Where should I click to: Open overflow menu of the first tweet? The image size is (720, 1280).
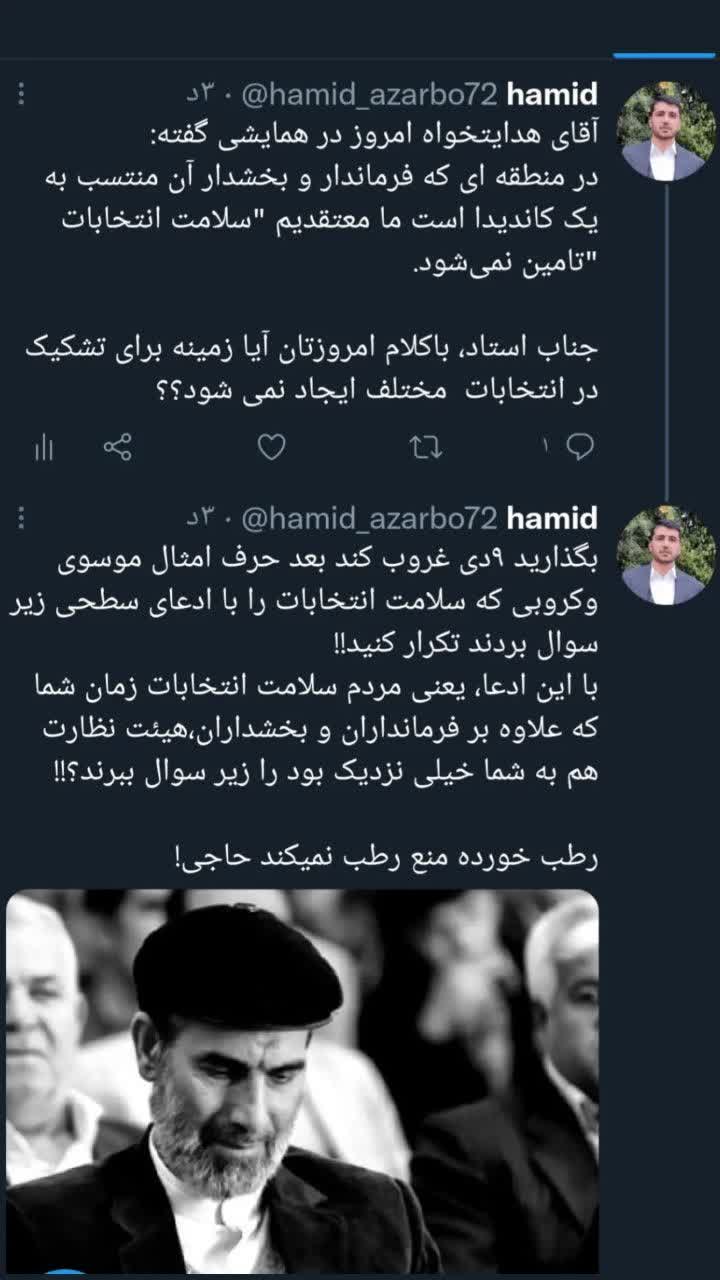[x=22, y=95]
